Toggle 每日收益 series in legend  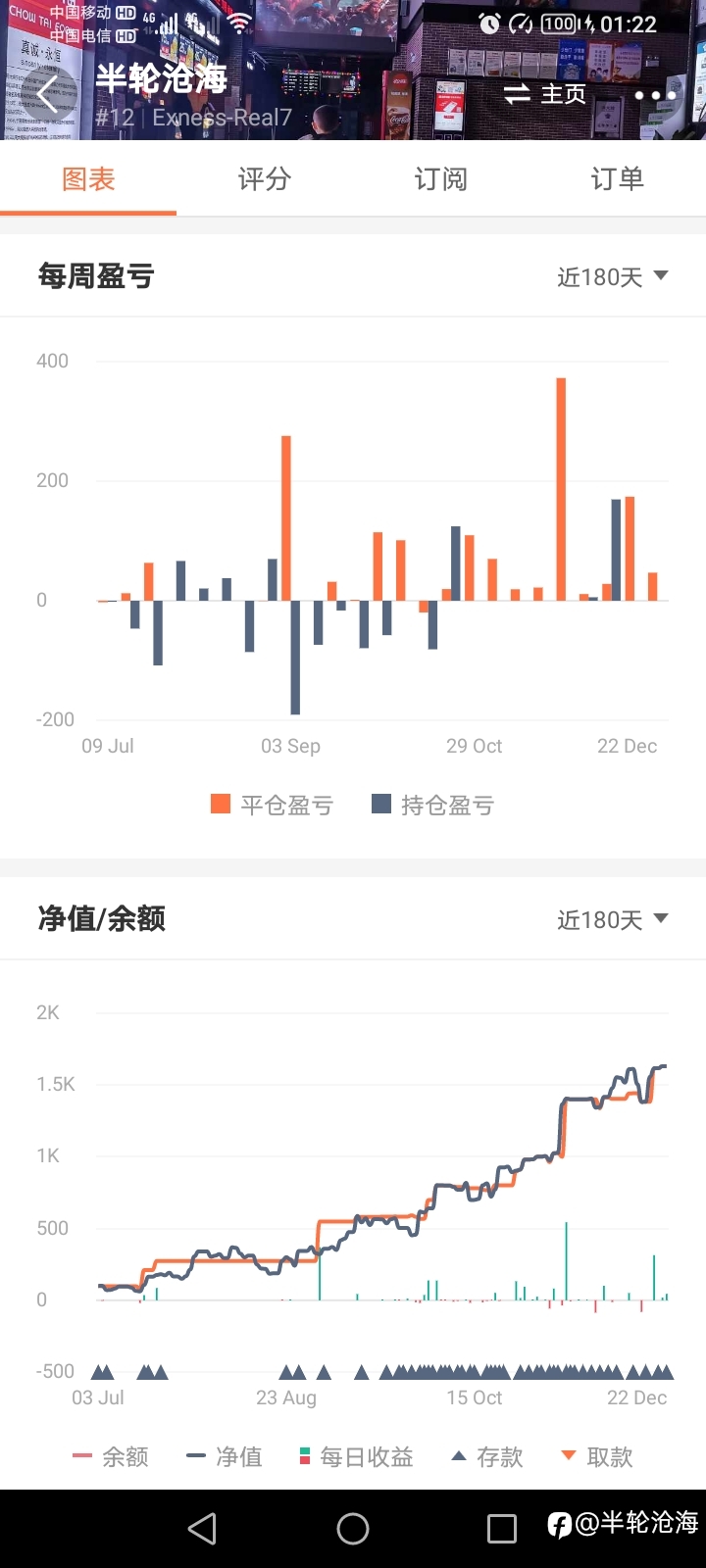(x=357, y=1457)
